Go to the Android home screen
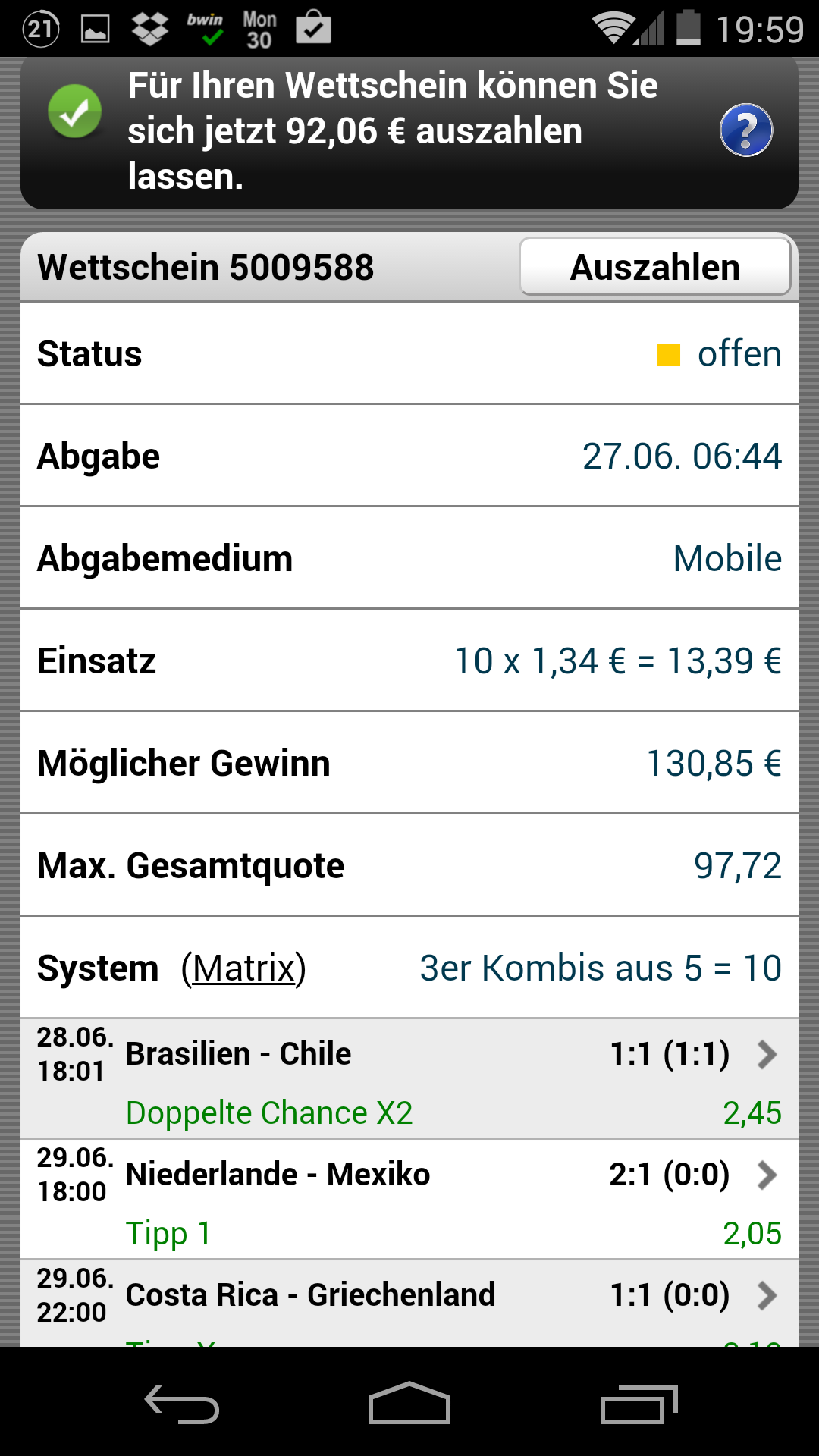 coord(409,1404)
